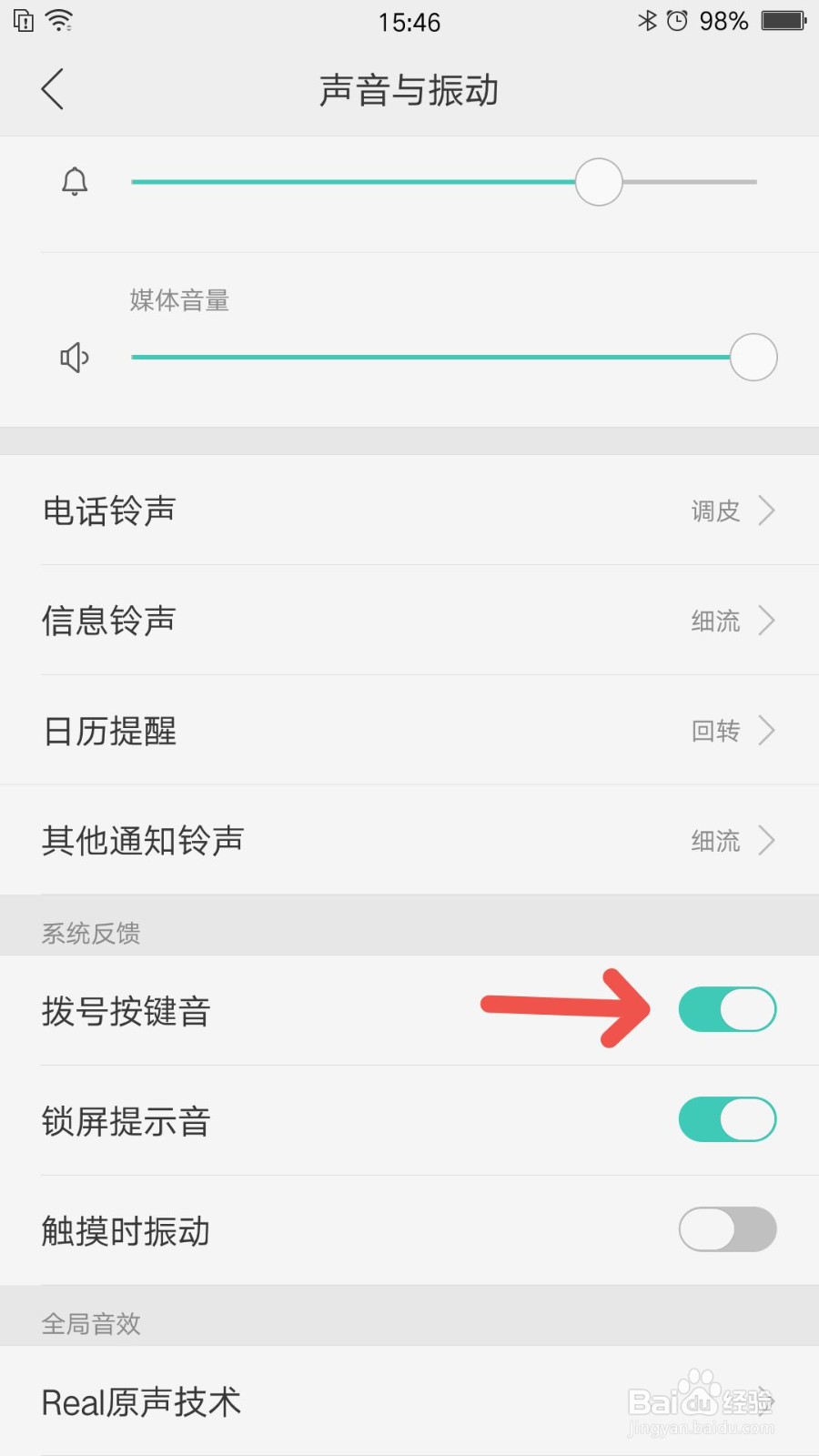Image resolution: width=819 pixels, height=1456 pixels.
Task: Tap the back arrow to exit settings
Action: [x=52, y=90]
